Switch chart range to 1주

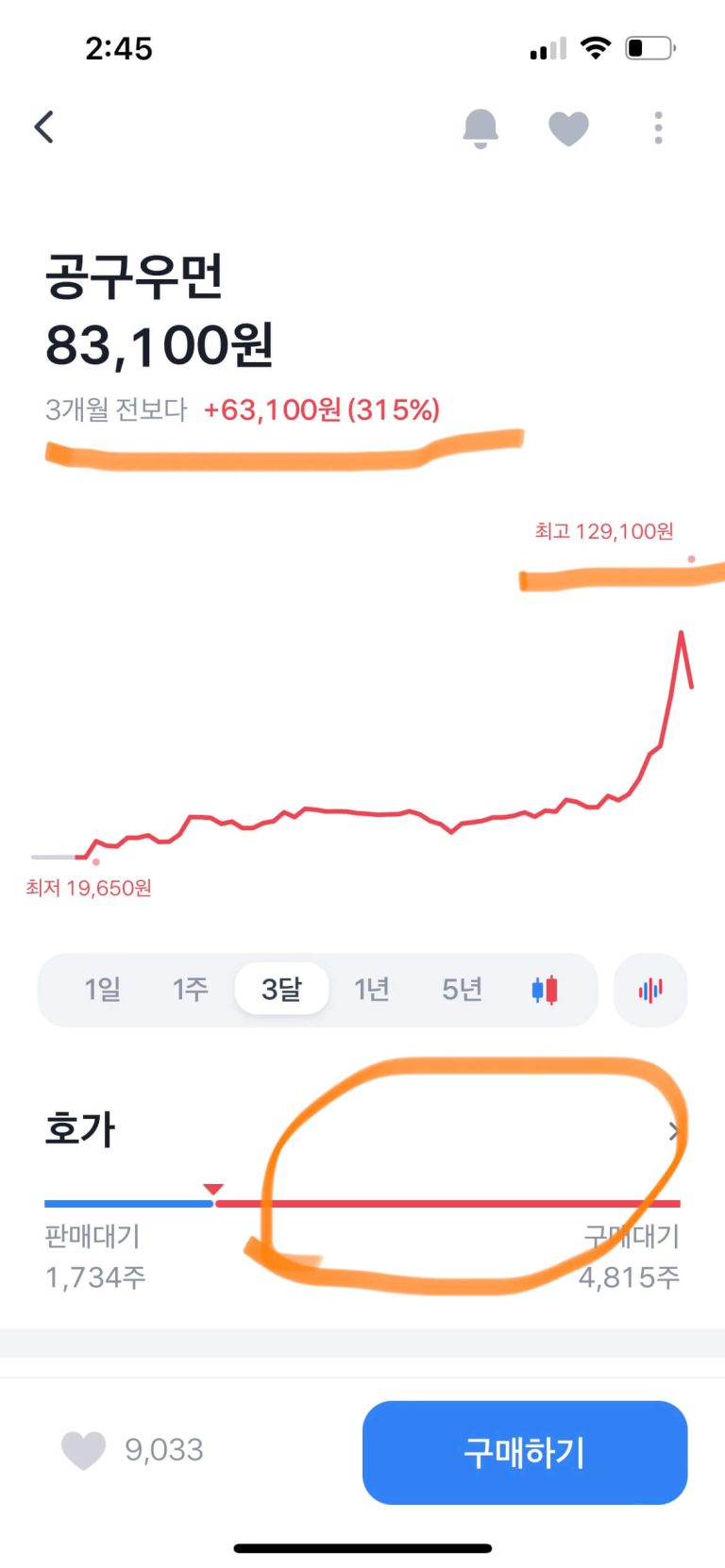[x=190, y=989]
